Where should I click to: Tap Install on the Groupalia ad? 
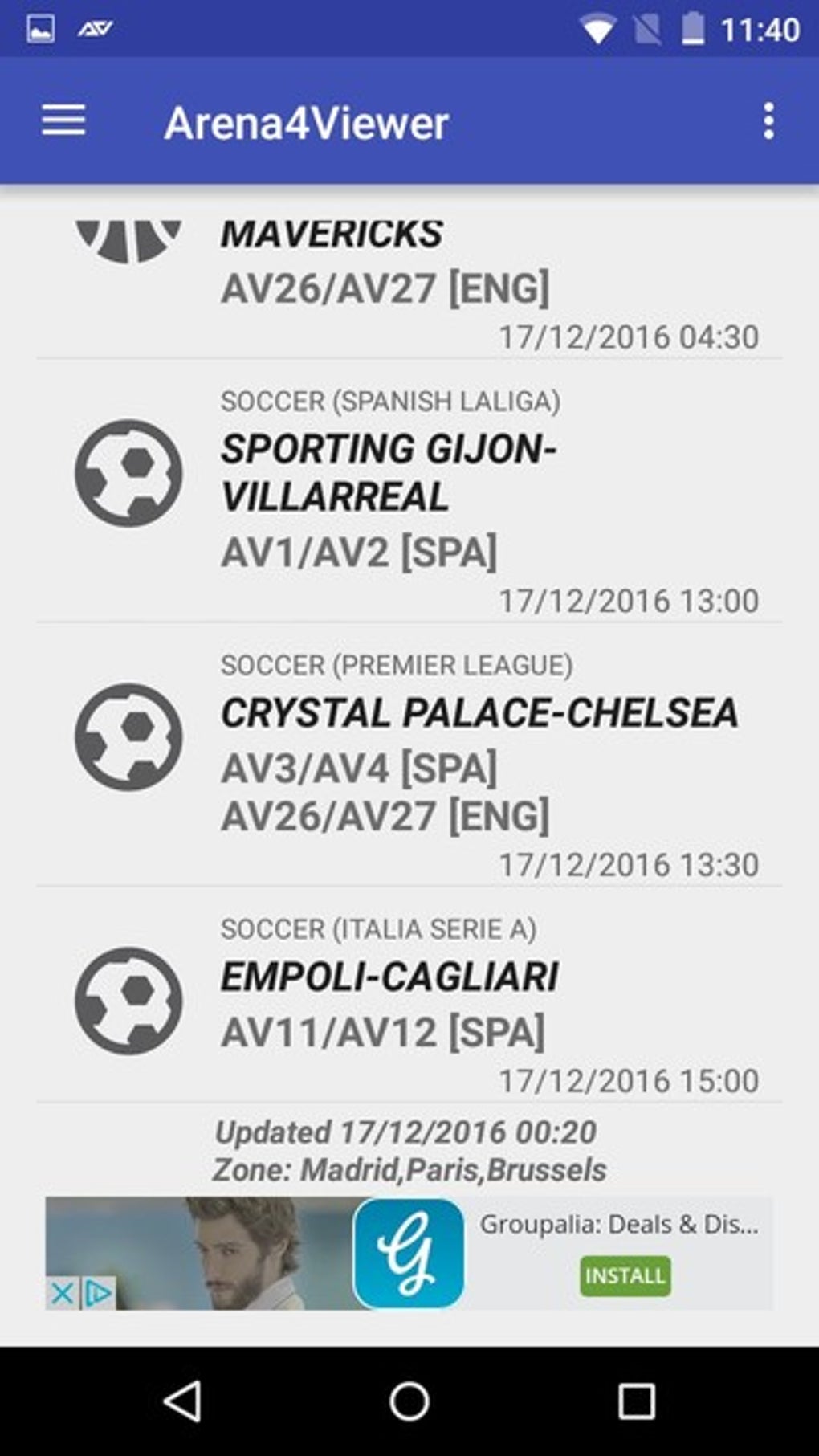pyautogui.click(x=625, y=1275)
